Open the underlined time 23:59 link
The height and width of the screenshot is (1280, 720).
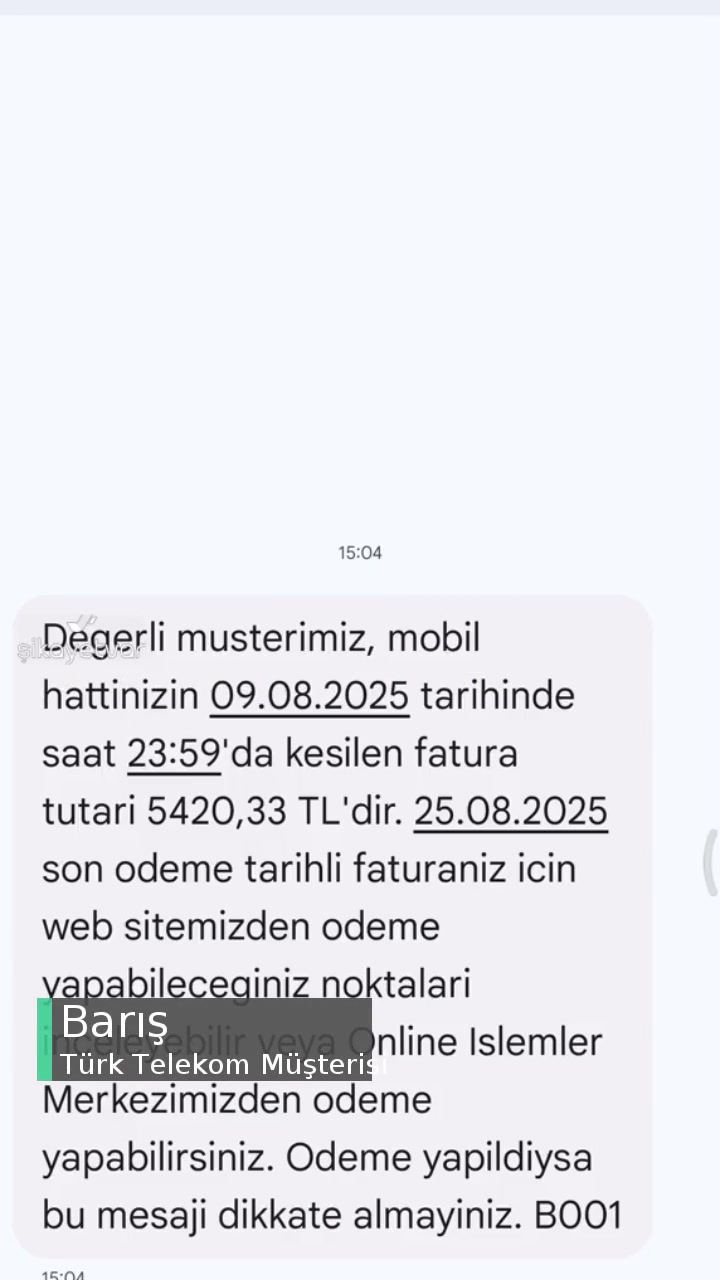coord(173,753)
